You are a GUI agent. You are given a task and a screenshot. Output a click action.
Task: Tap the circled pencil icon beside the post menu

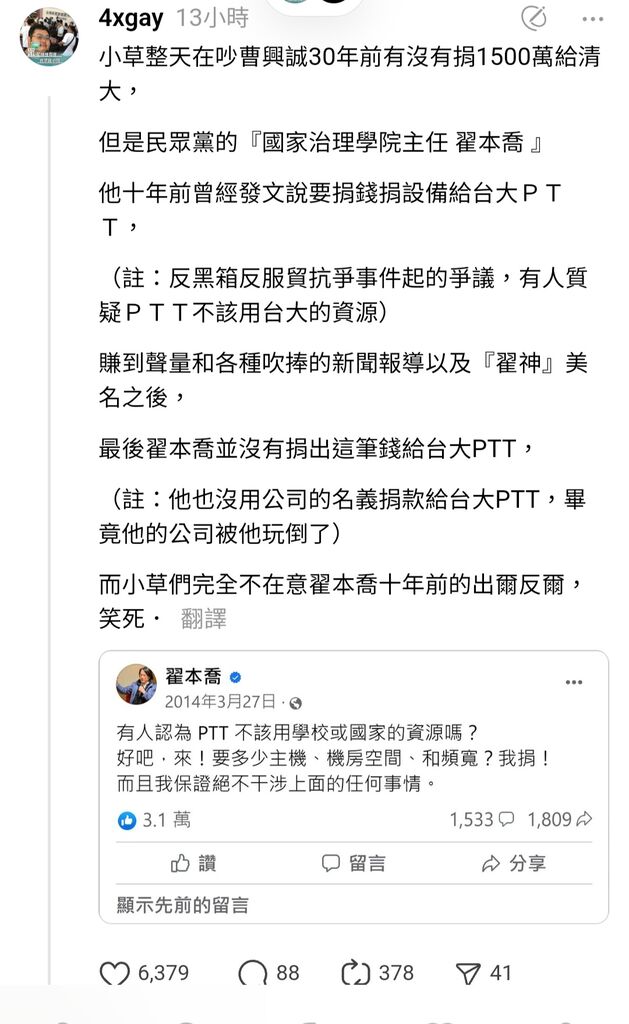click(536, 17)
